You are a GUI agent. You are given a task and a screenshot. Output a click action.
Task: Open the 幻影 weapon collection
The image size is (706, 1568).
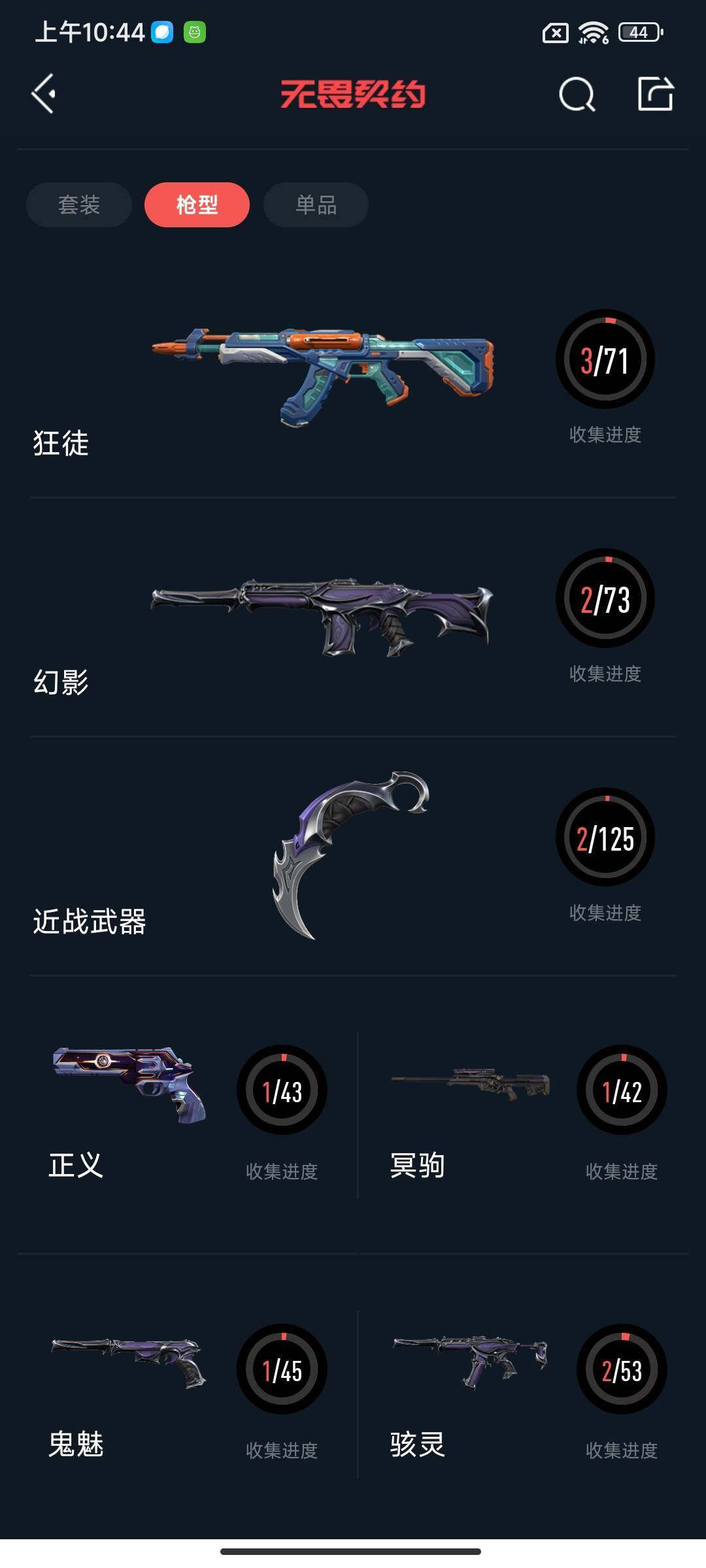323,617
